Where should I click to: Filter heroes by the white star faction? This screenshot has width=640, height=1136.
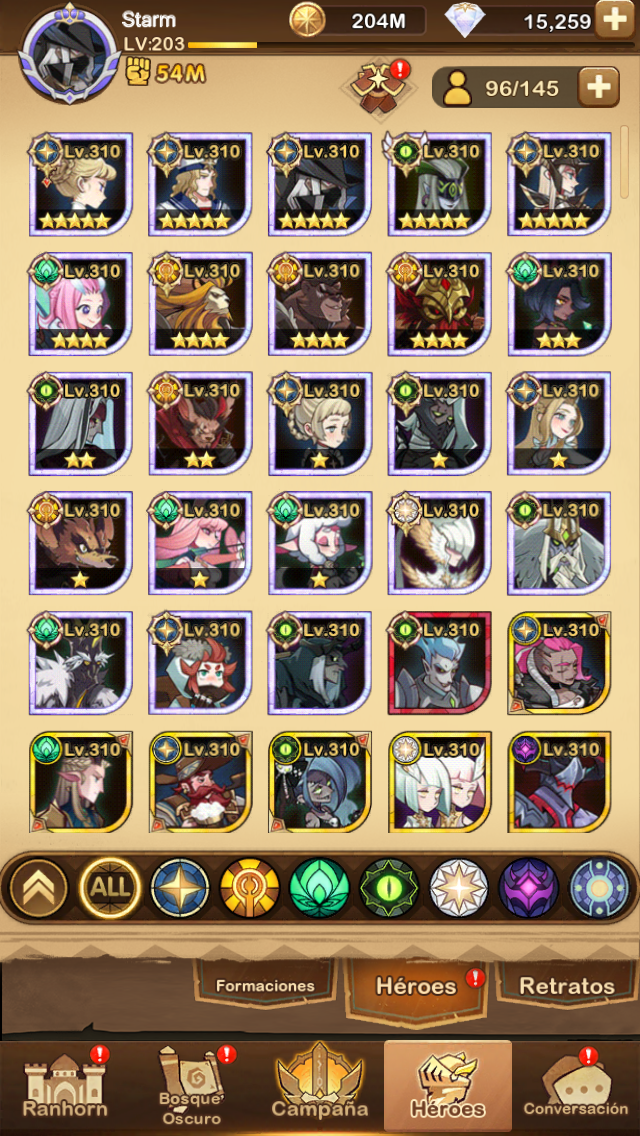459,888
